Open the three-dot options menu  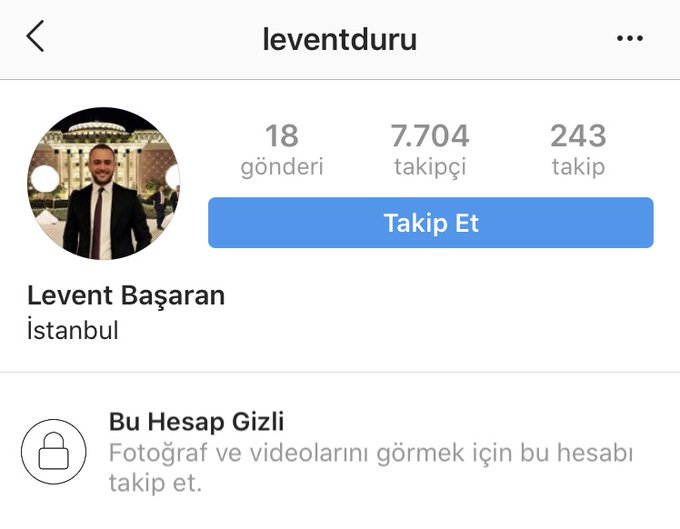coord(629,39)
